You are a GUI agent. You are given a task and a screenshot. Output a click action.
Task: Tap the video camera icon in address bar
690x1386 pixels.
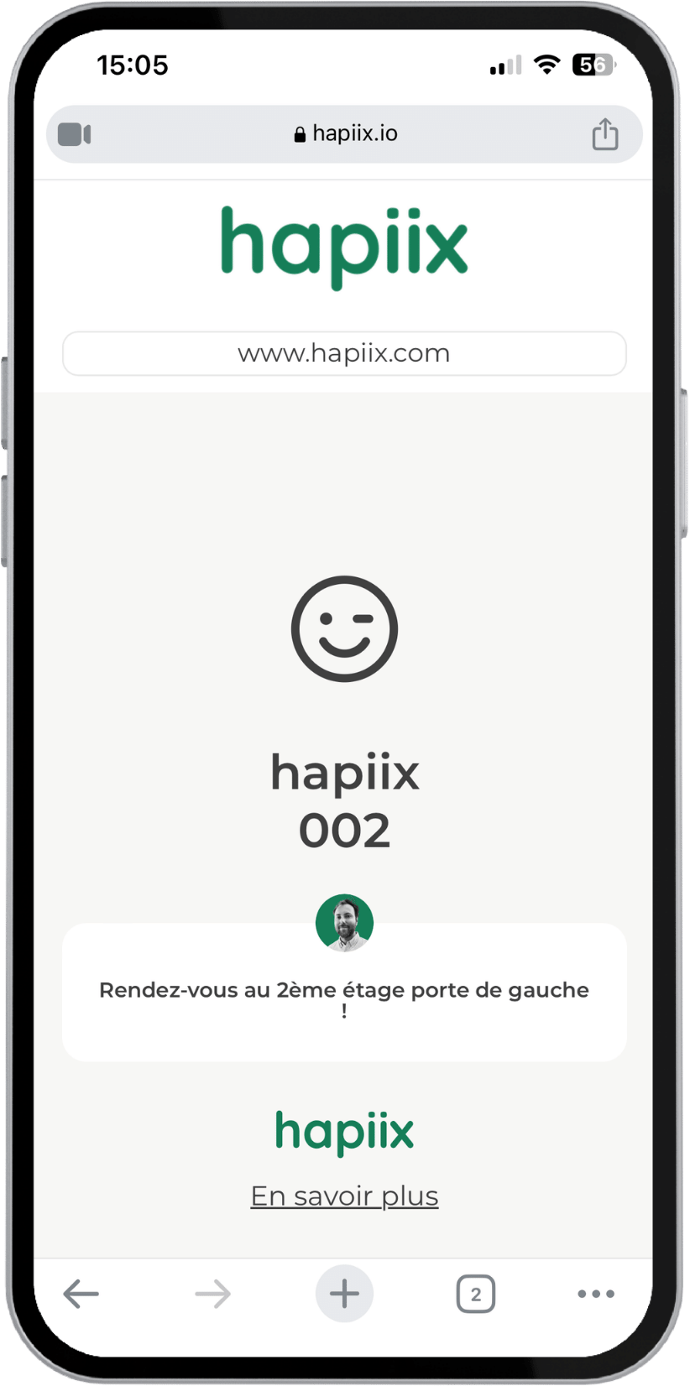click(75, 135)
